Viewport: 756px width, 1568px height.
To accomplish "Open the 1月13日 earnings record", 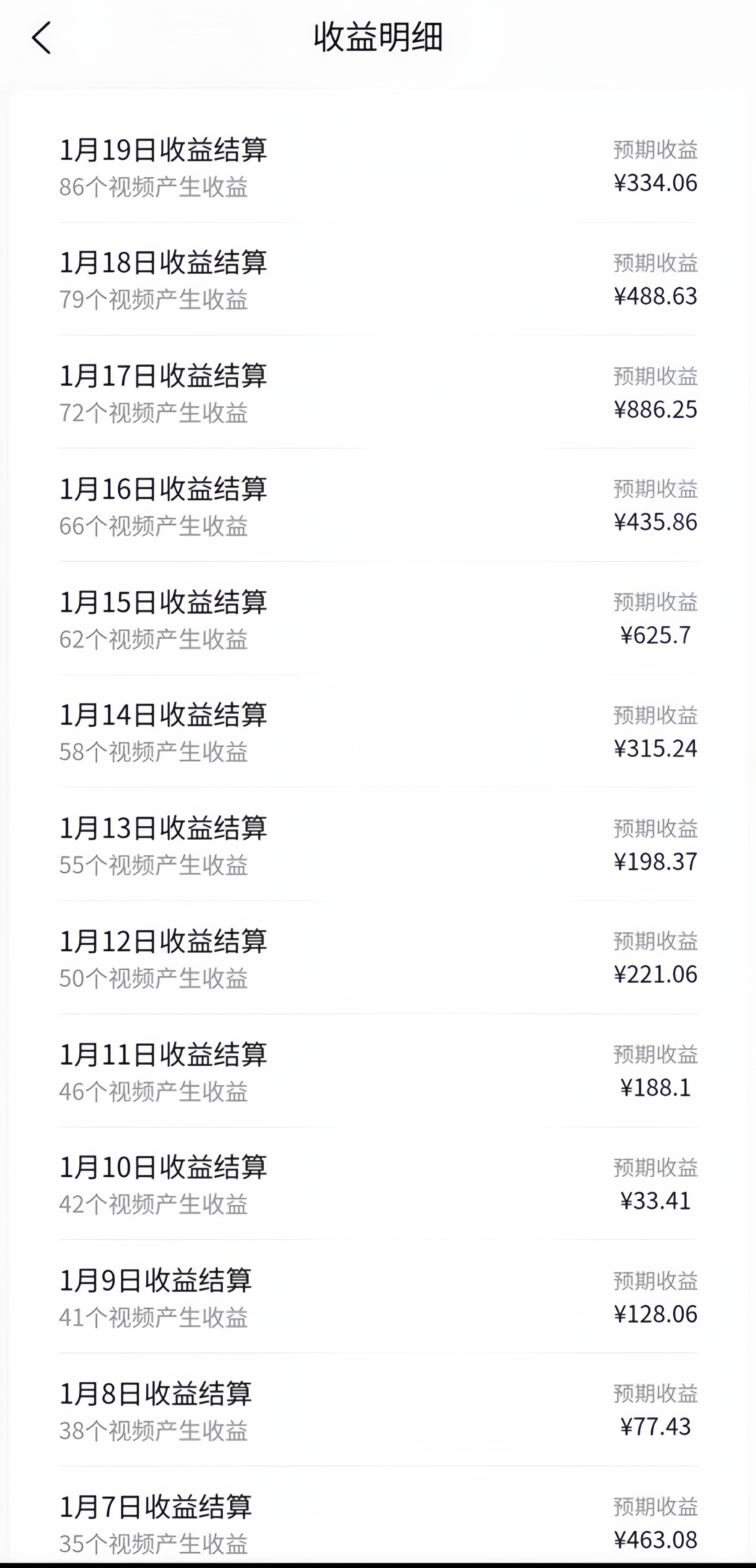I will point(377,845).
